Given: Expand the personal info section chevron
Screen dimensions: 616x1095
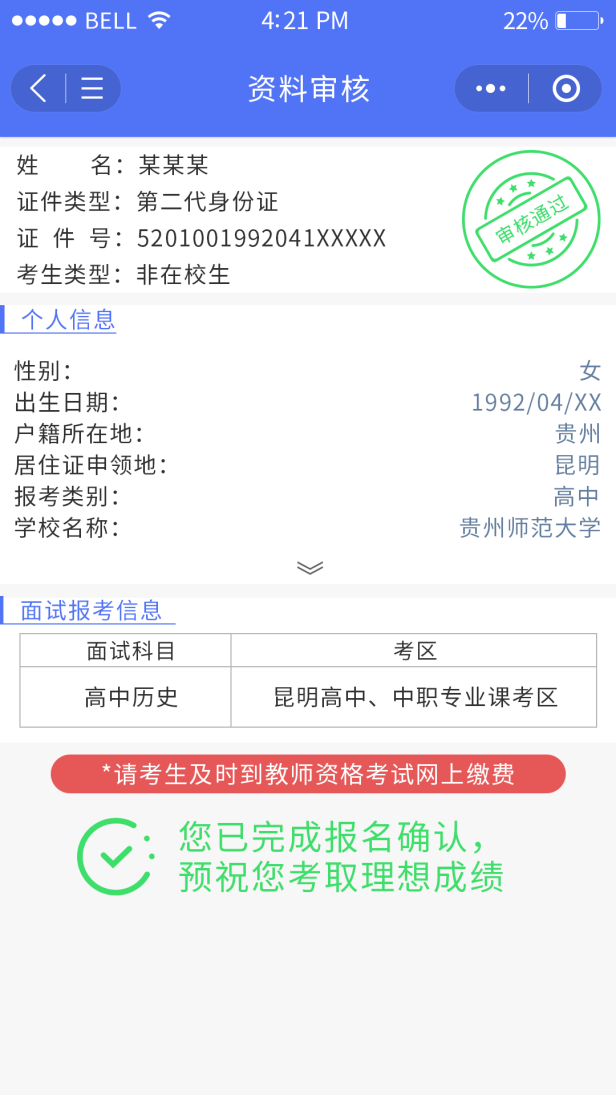Looking at the screenshot, I should 310,567.
